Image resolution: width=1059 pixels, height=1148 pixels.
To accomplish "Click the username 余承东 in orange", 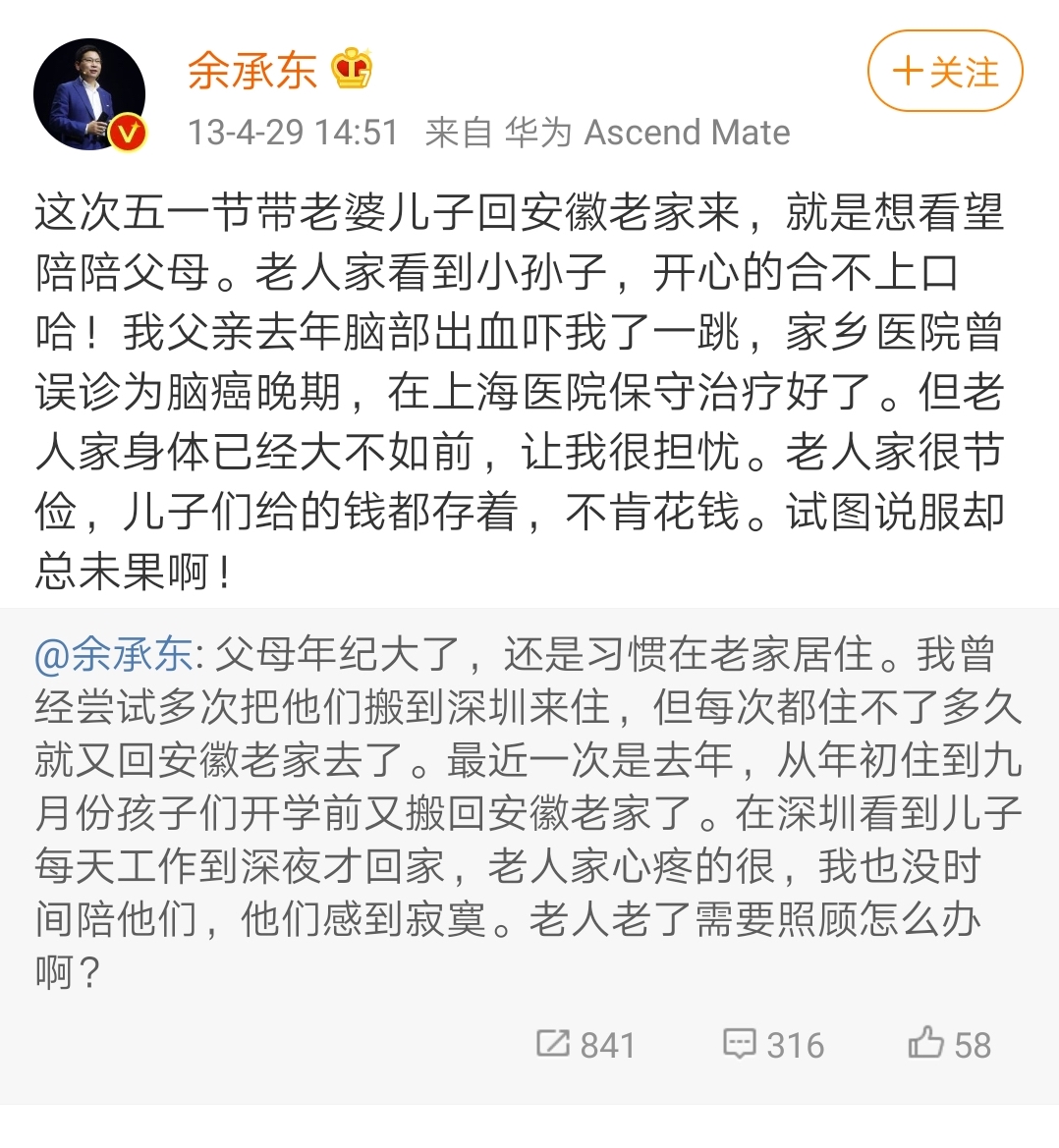I will coord(254,71).
